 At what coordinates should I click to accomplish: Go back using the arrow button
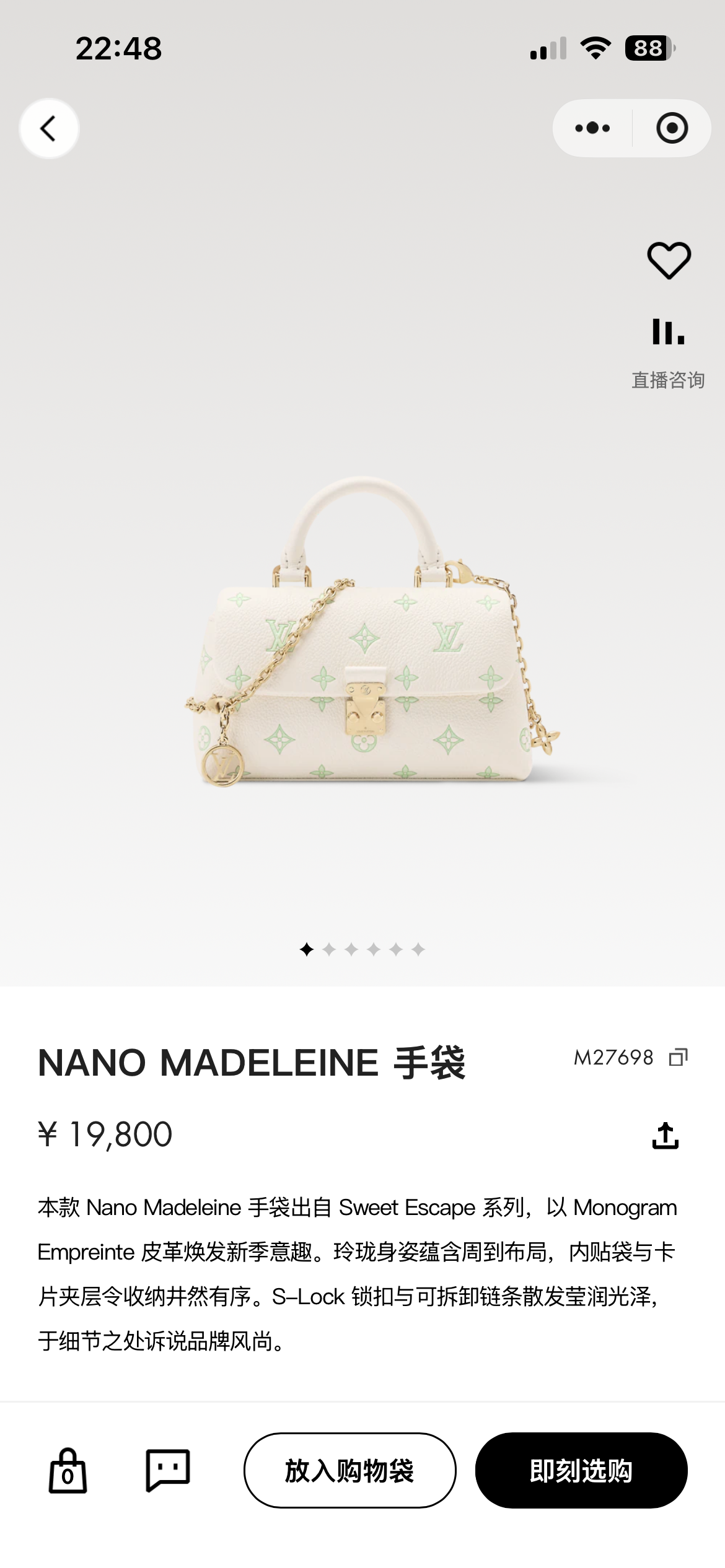pyautogui.click(x=49, y=129)
